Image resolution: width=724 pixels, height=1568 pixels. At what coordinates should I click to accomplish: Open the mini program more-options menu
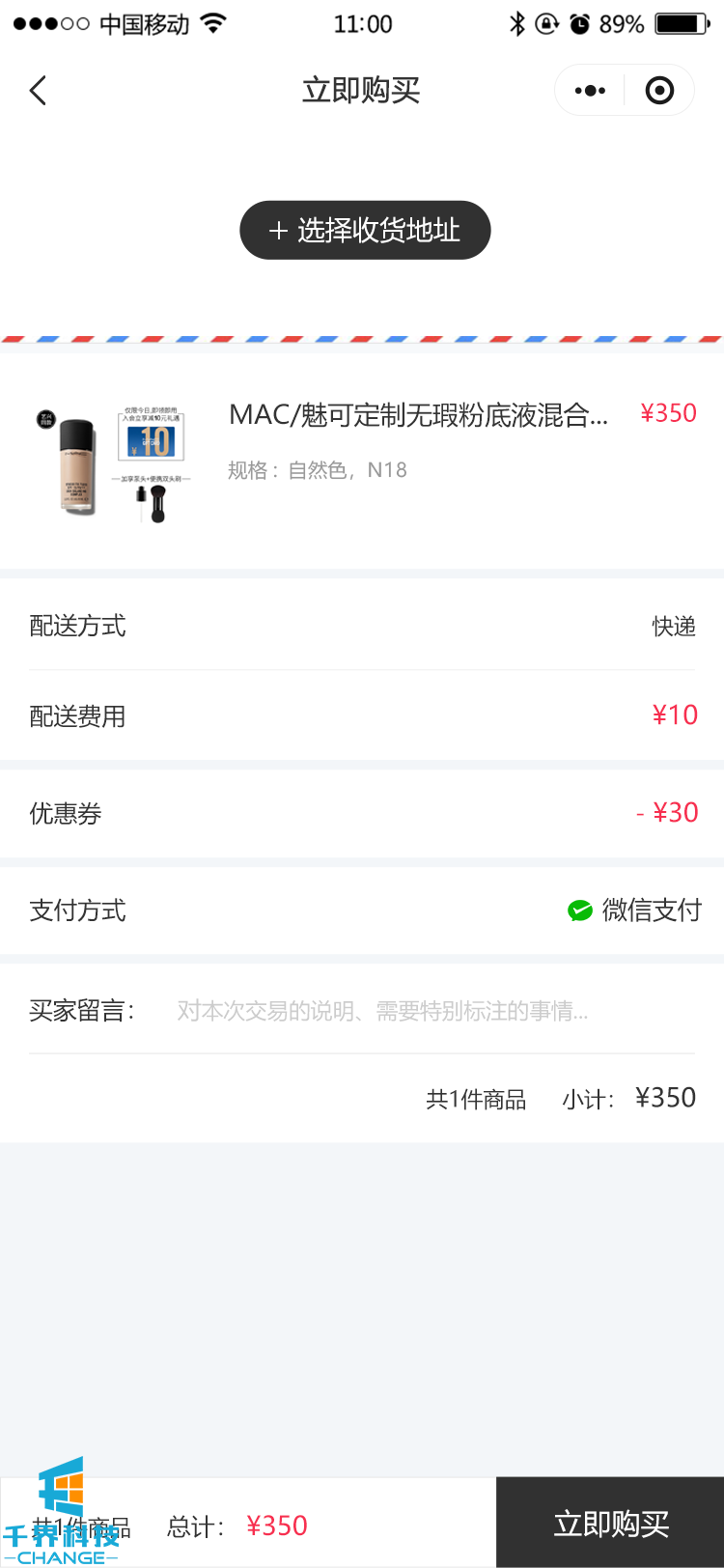[x=590, y=91]
